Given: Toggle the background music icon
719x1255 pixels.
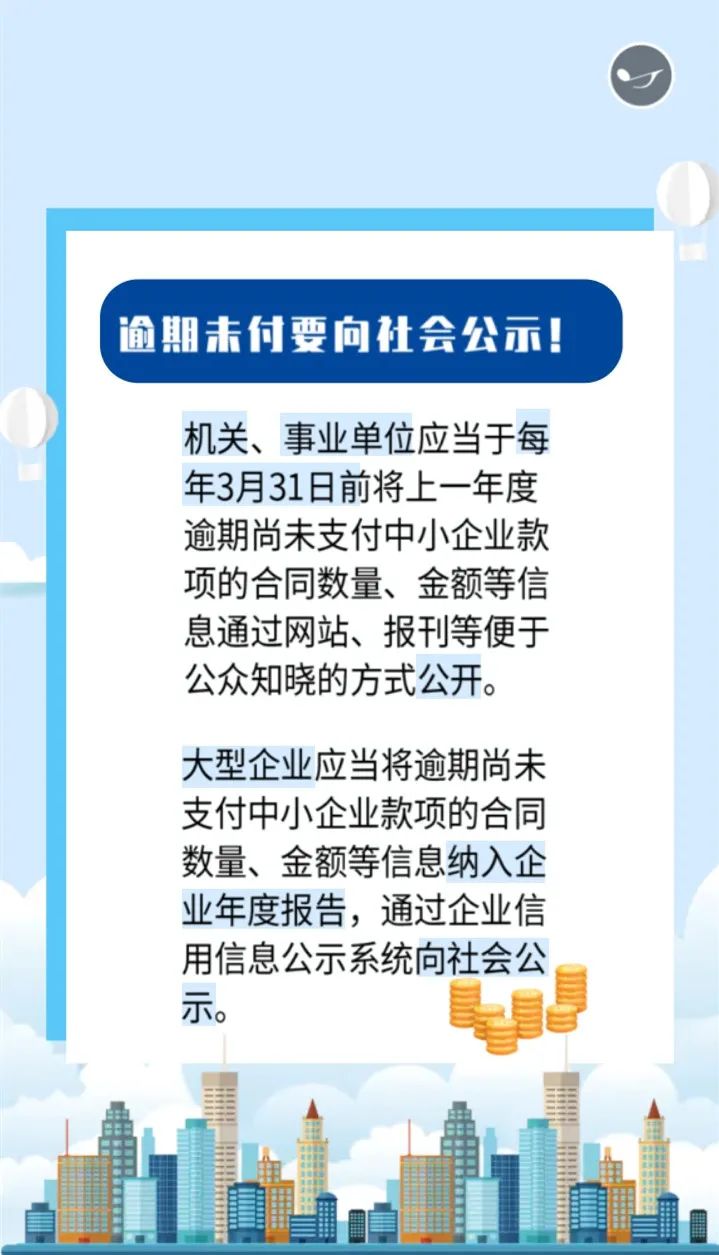Looking at the screenshot, I should 641,75.
